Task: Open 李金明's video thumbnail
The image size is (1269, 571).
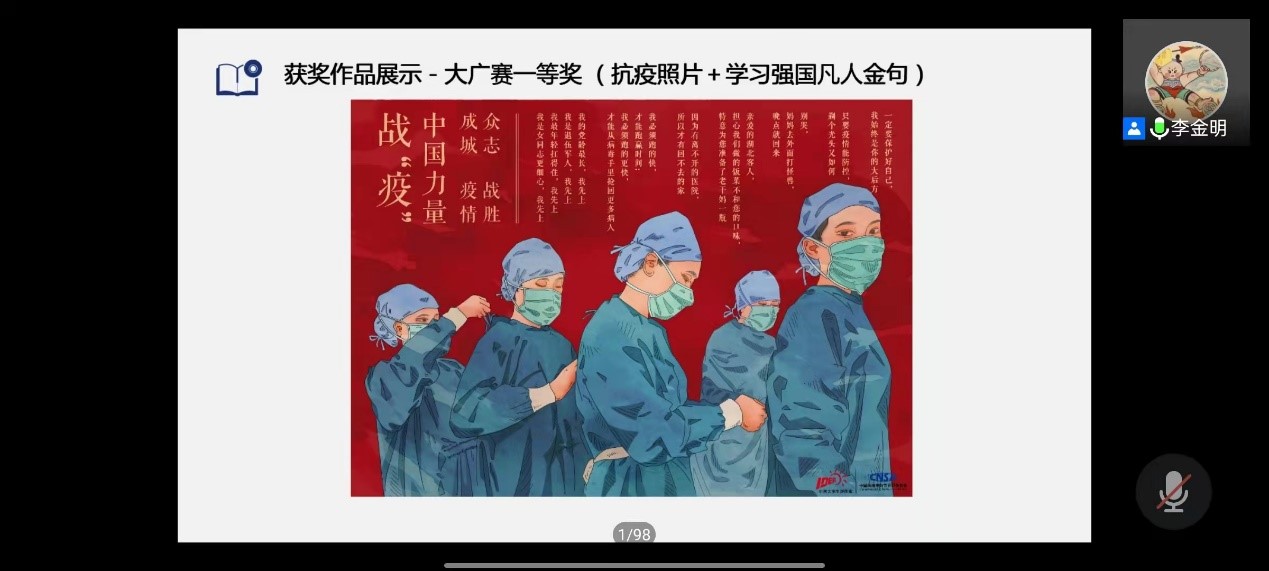Action: [1186, 80]
